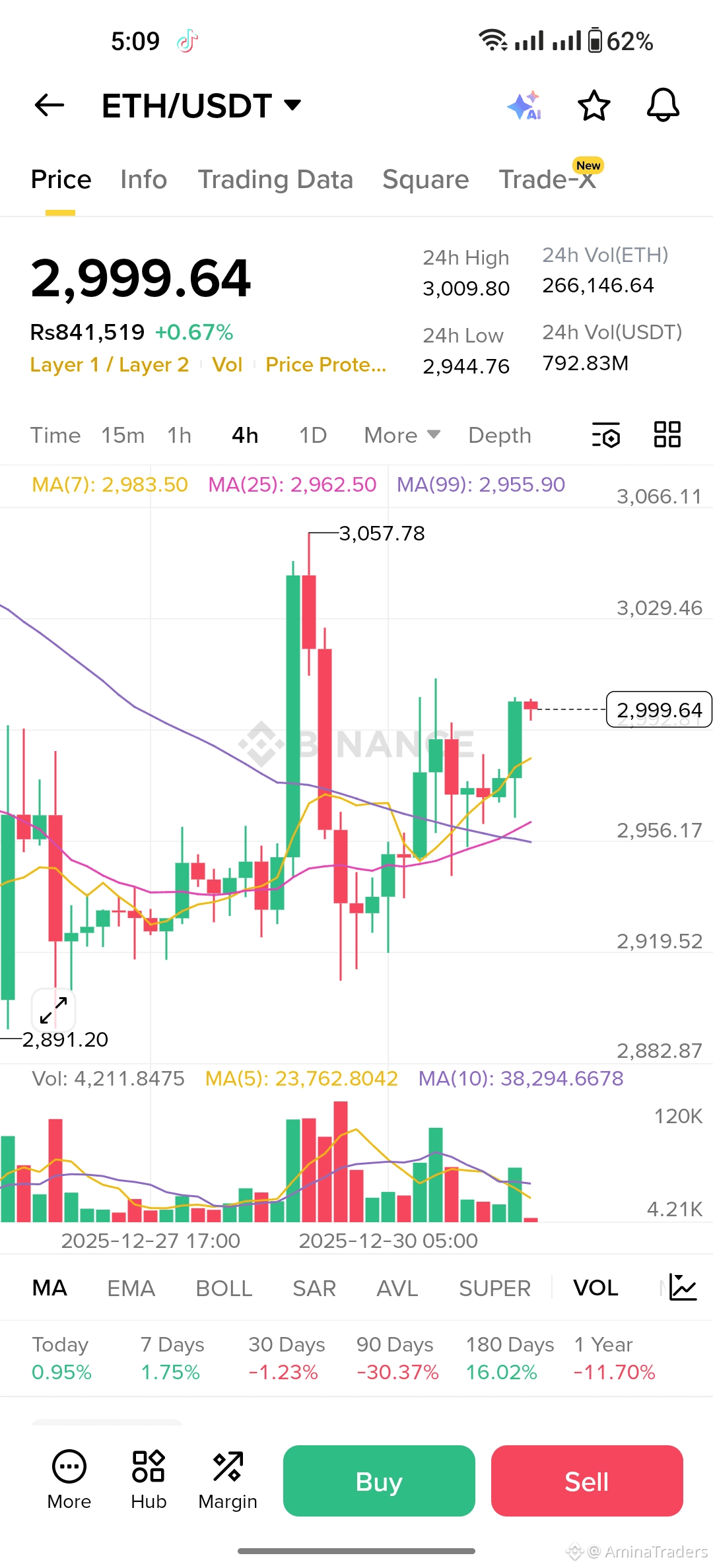Open the Square tab
The width and height of the screenshot is (713, 1568).
(x=425, y=179)
